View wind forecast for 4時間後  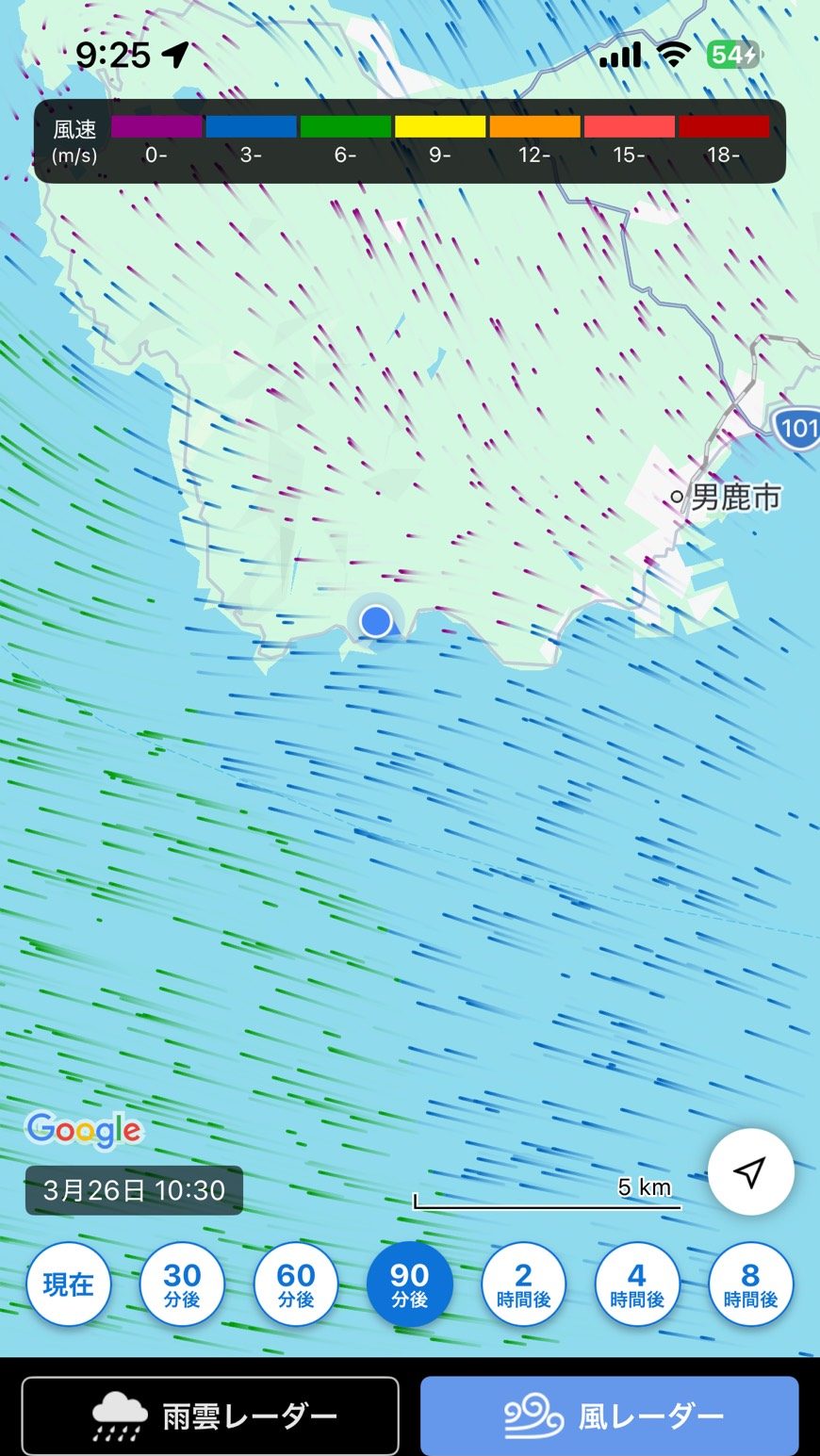[x=637, y=1284]
